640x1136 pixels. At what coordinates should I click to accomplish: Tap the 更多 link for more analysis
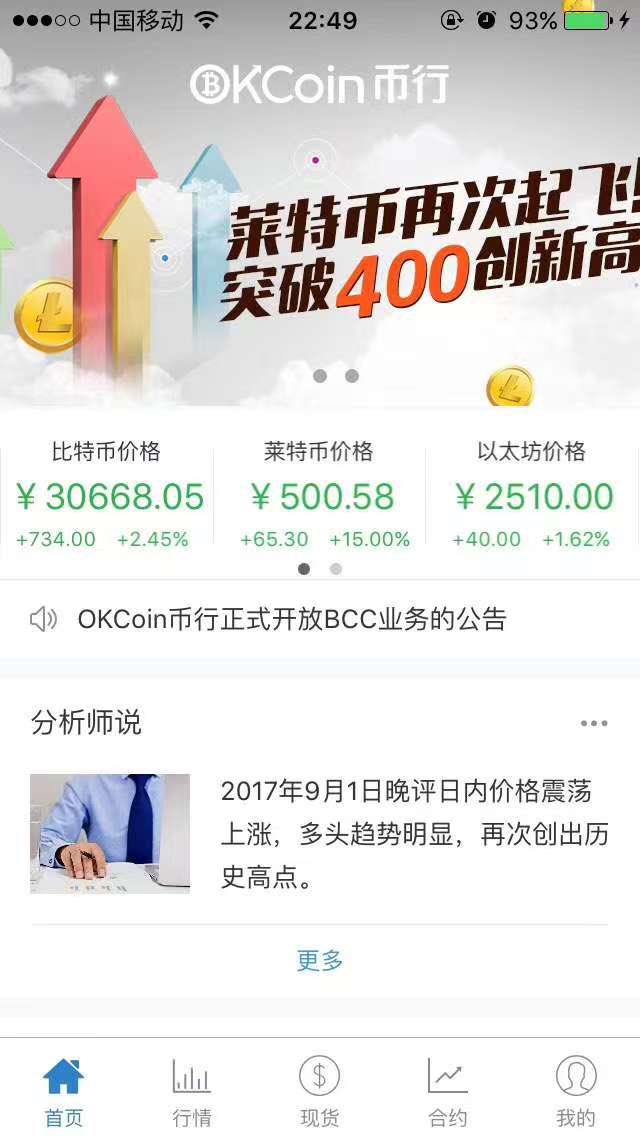tap(320, 961)
